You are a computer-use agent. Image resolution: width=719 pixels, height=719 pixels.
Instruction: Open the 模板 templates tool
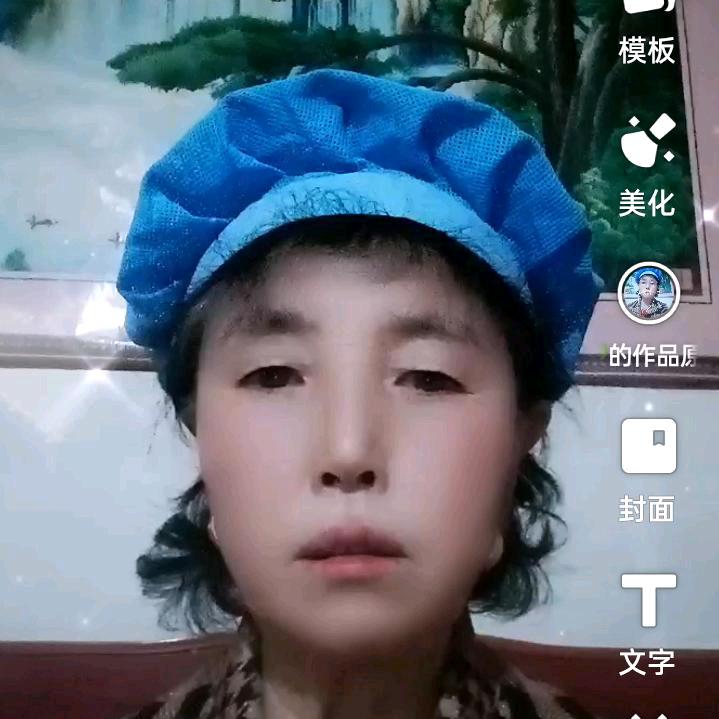[x=647, y=32]
